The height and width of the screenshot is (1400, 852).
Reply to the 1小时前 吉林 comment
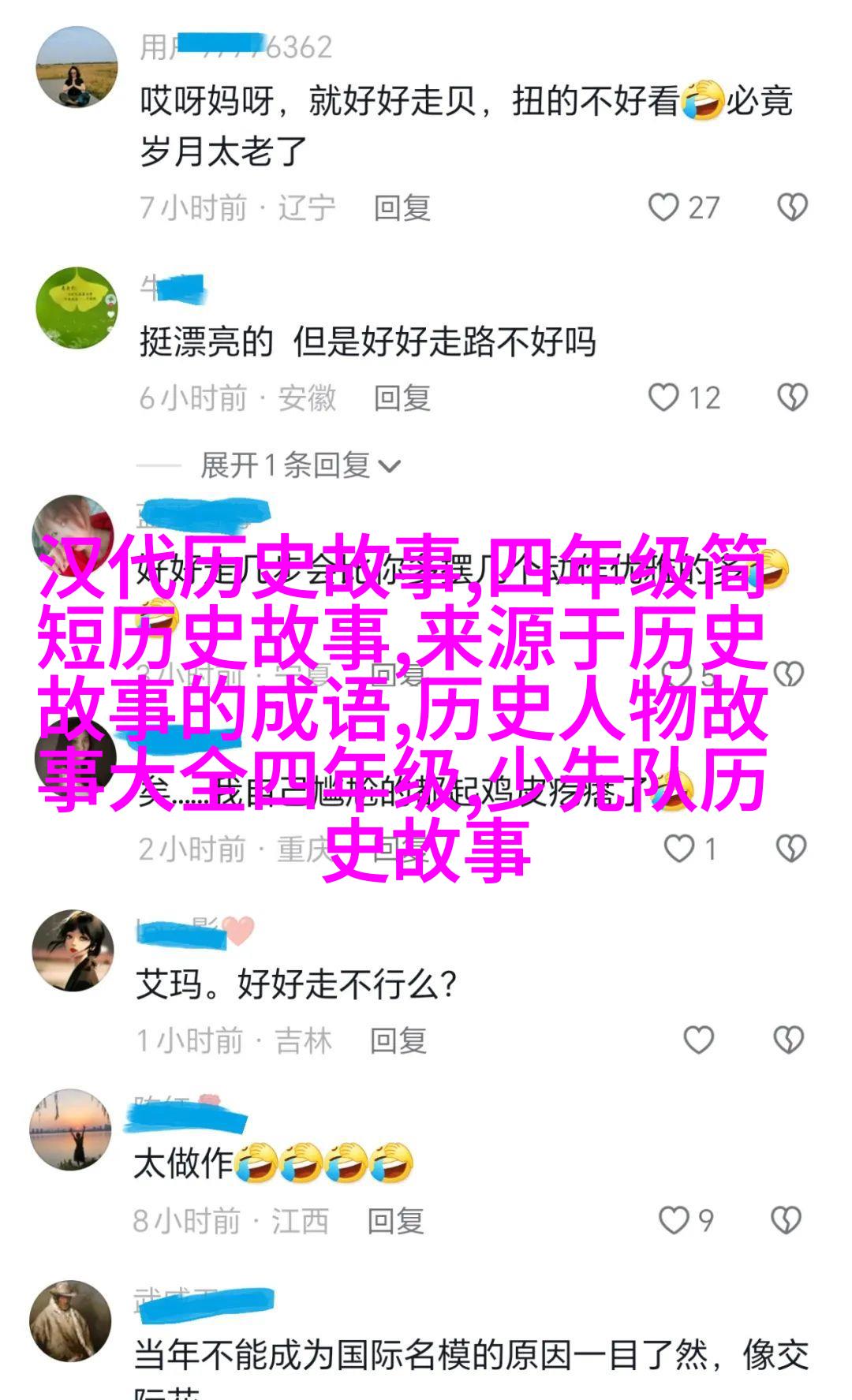pyautogui.click(x=398, y=1041)
